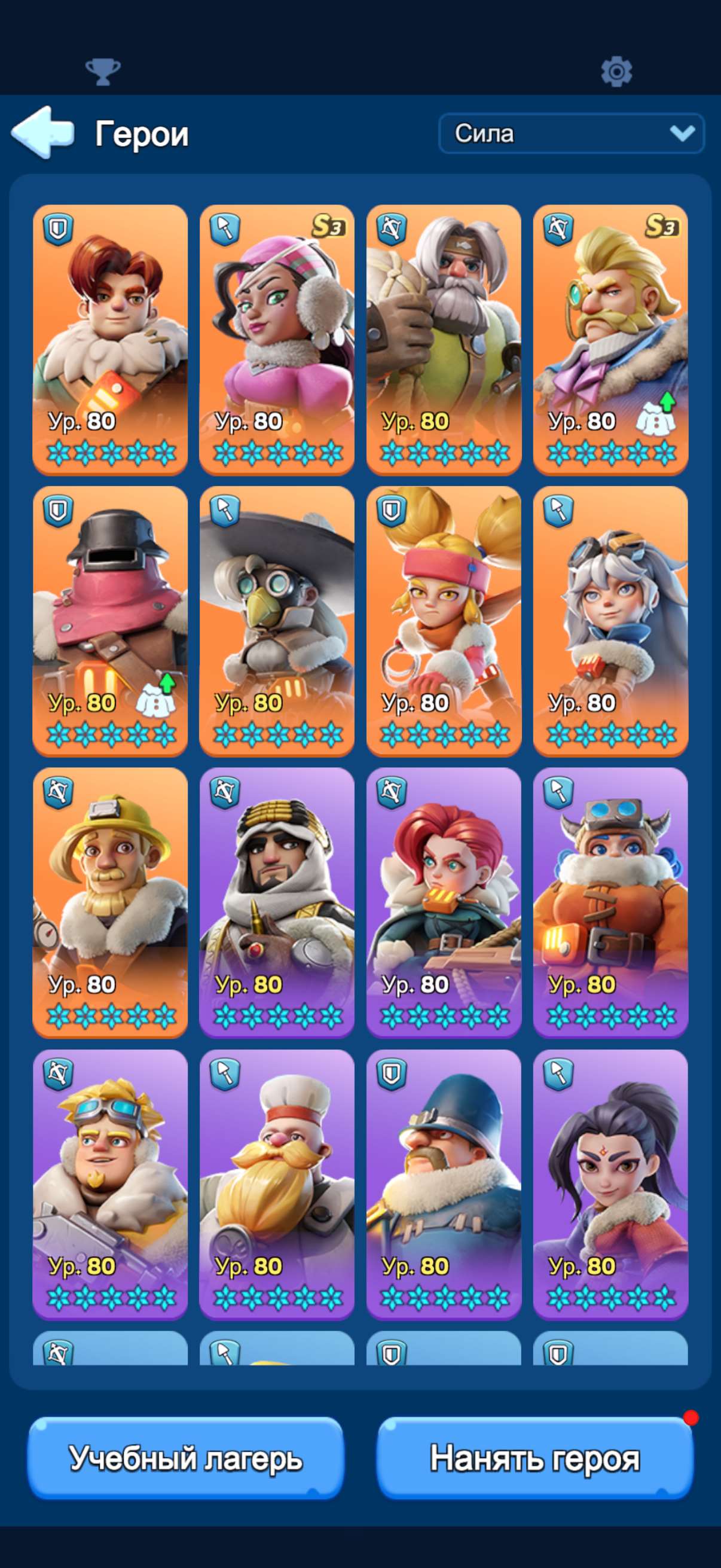
Task: Select the red-haired woman on purple card
Action: [444, 901]
